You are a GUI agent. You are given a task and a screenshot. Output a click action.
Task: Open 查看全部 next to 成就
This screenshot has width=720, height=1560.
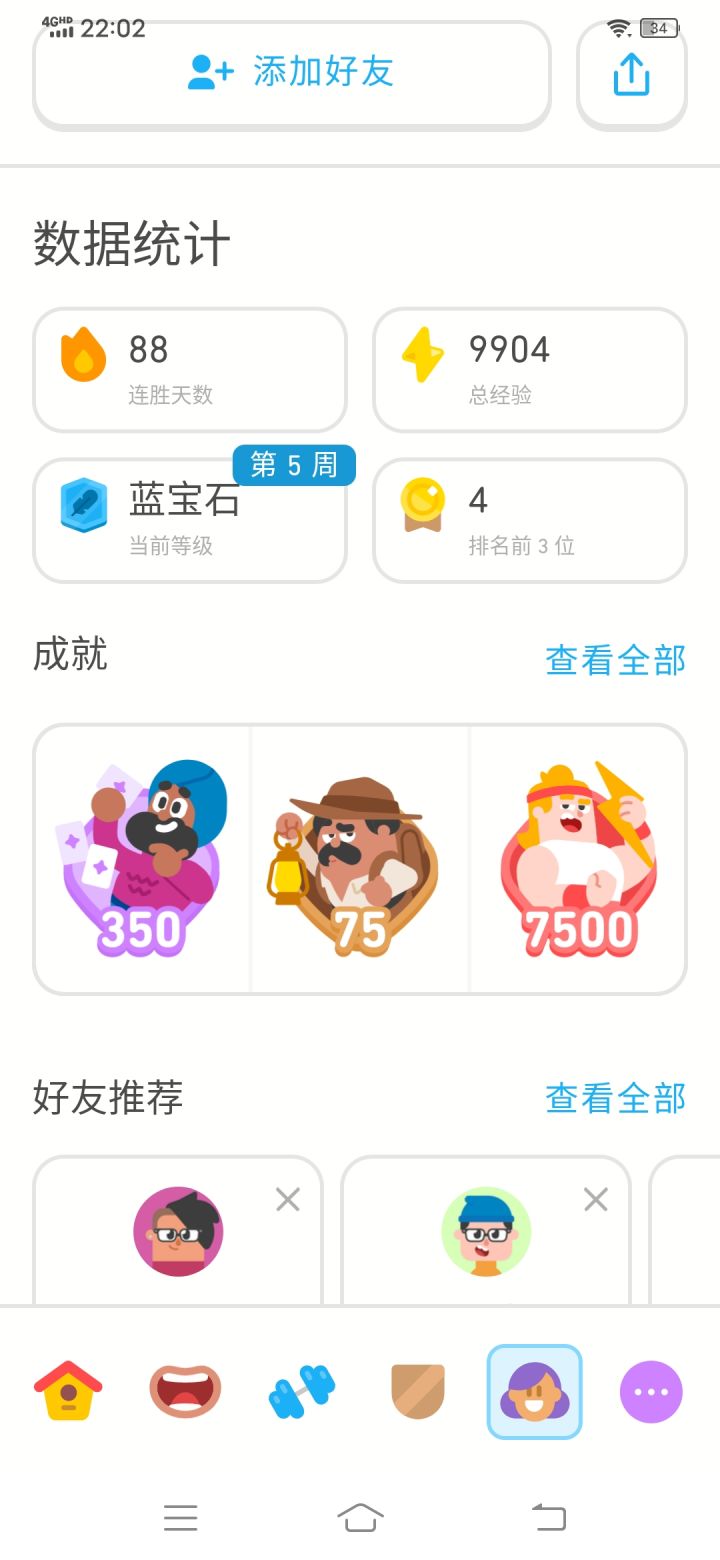[x=614, y=659]
